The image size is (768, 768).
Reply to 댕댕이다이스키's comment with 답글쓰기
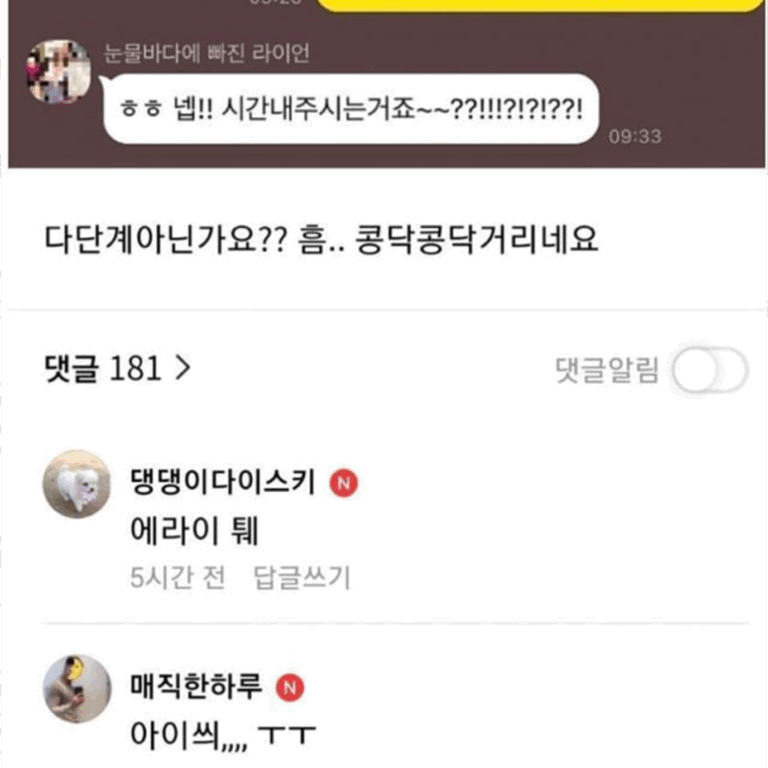[303, 578]
